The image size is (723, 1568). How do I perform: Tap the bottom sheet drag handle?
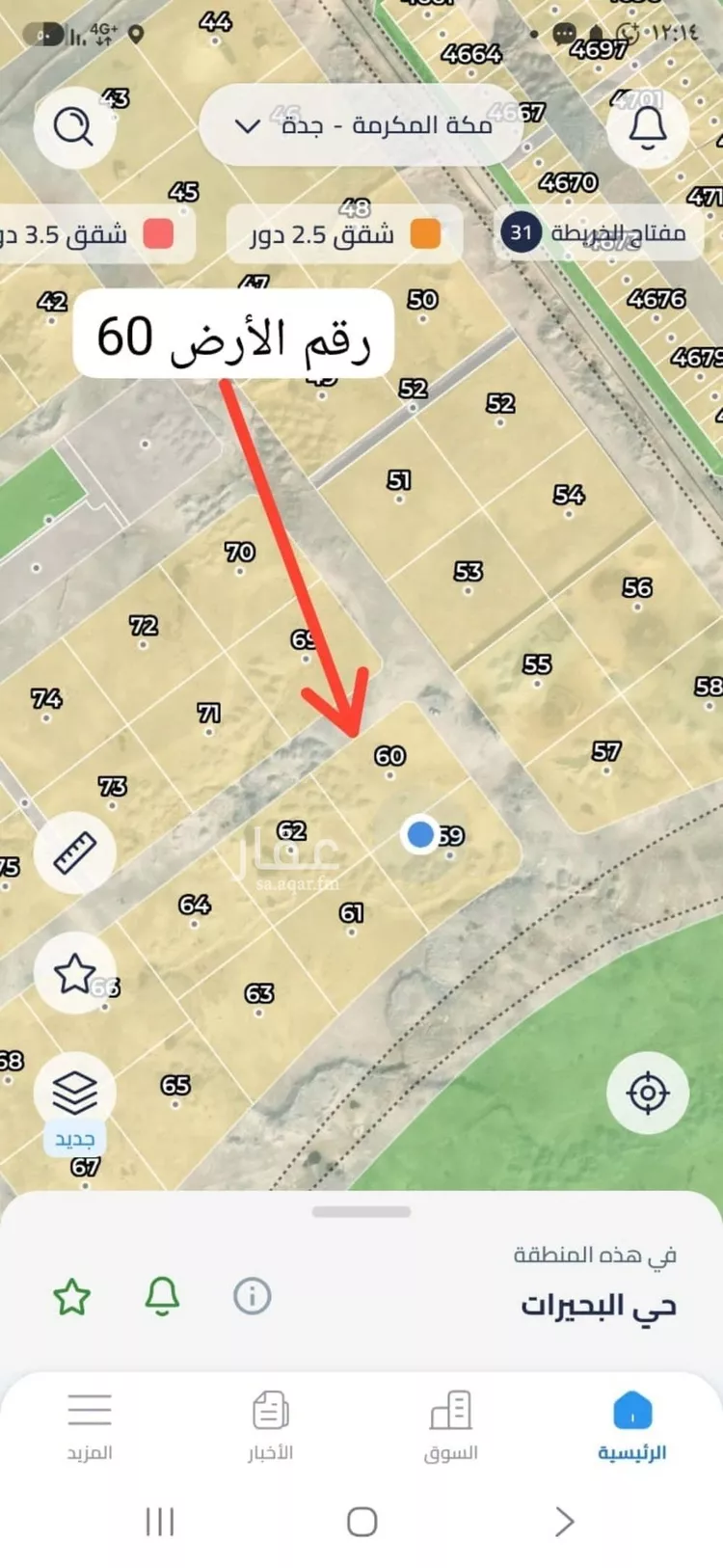point(361,1211)
